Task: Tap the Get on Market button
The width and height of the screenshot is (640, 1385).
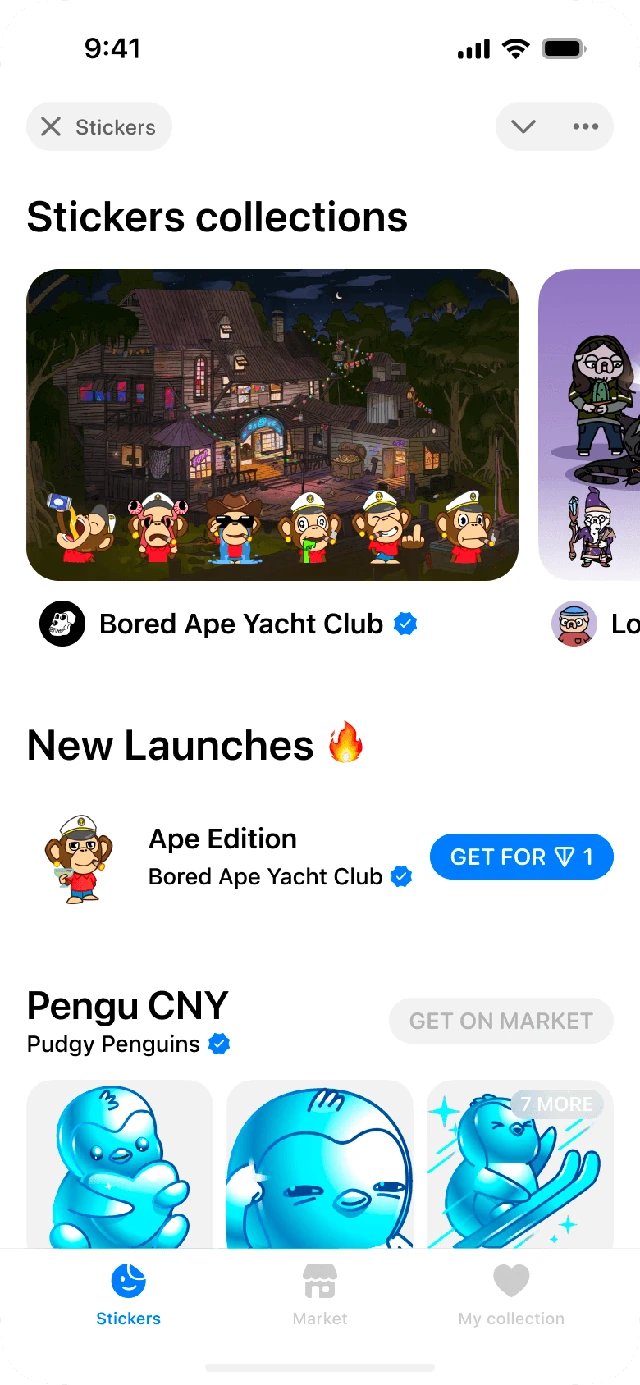Action: click(x=501, y=1021)
